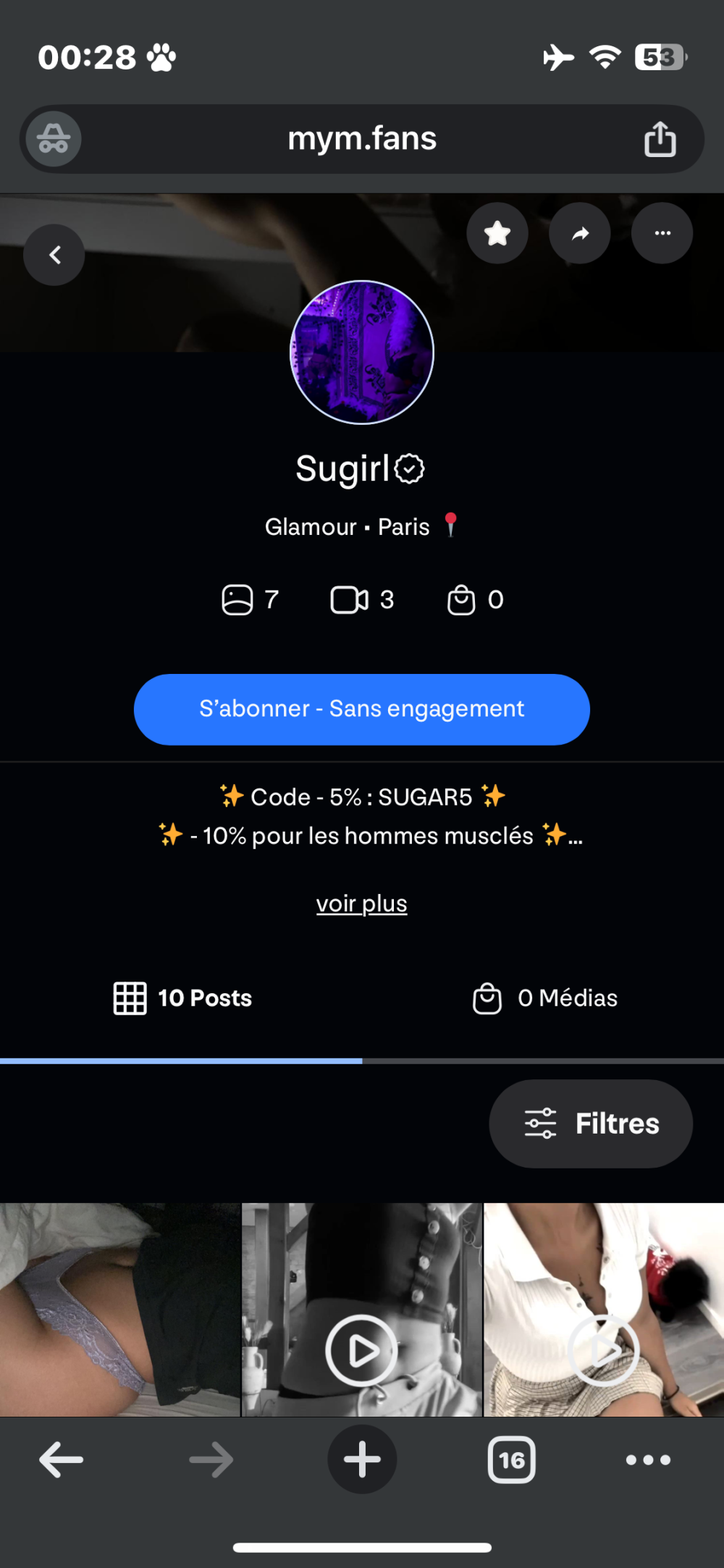724x1568 pixels.
Task: Share the page from the browser bar
Action: pos(660,138)
